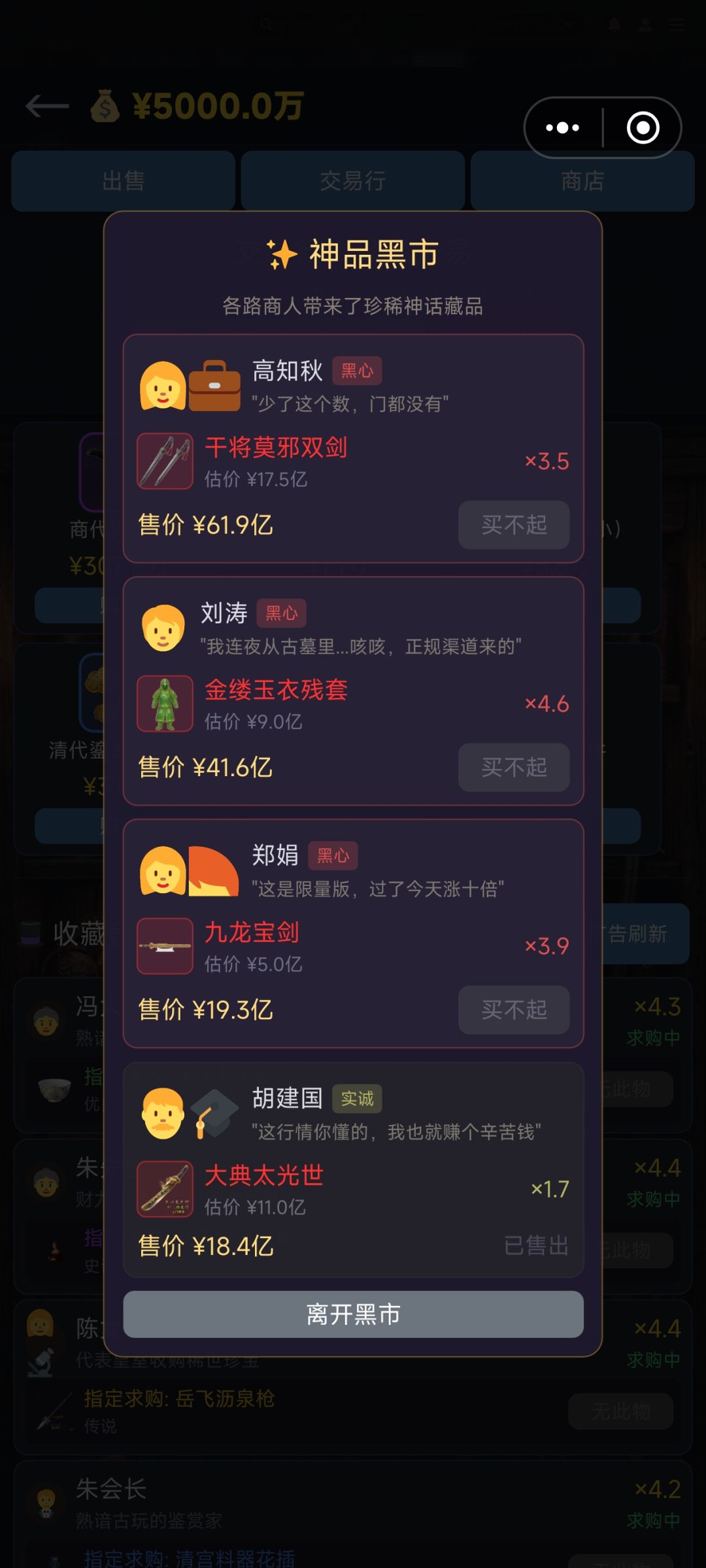
Task: Click the money bag icon in the header
Action: (x=107, y=106)
